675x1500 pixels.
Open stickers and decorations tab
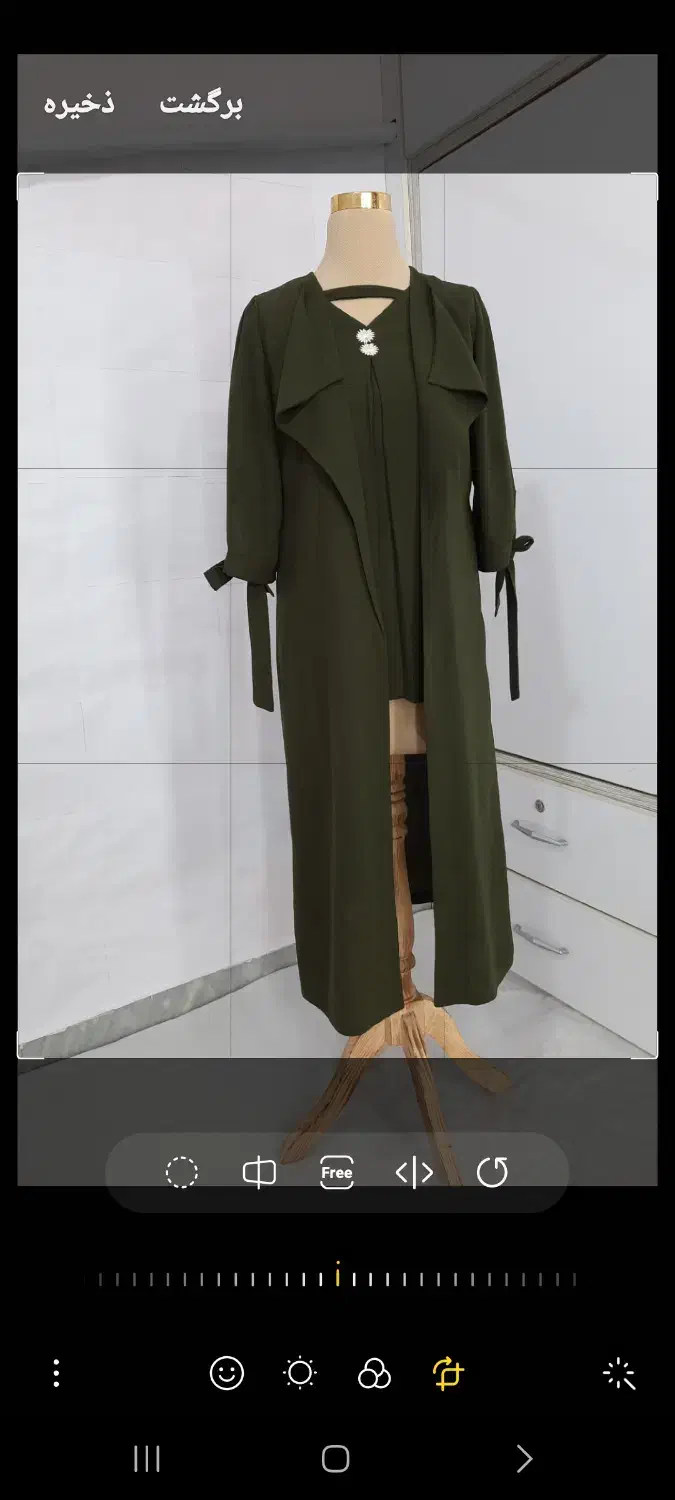227,1373
